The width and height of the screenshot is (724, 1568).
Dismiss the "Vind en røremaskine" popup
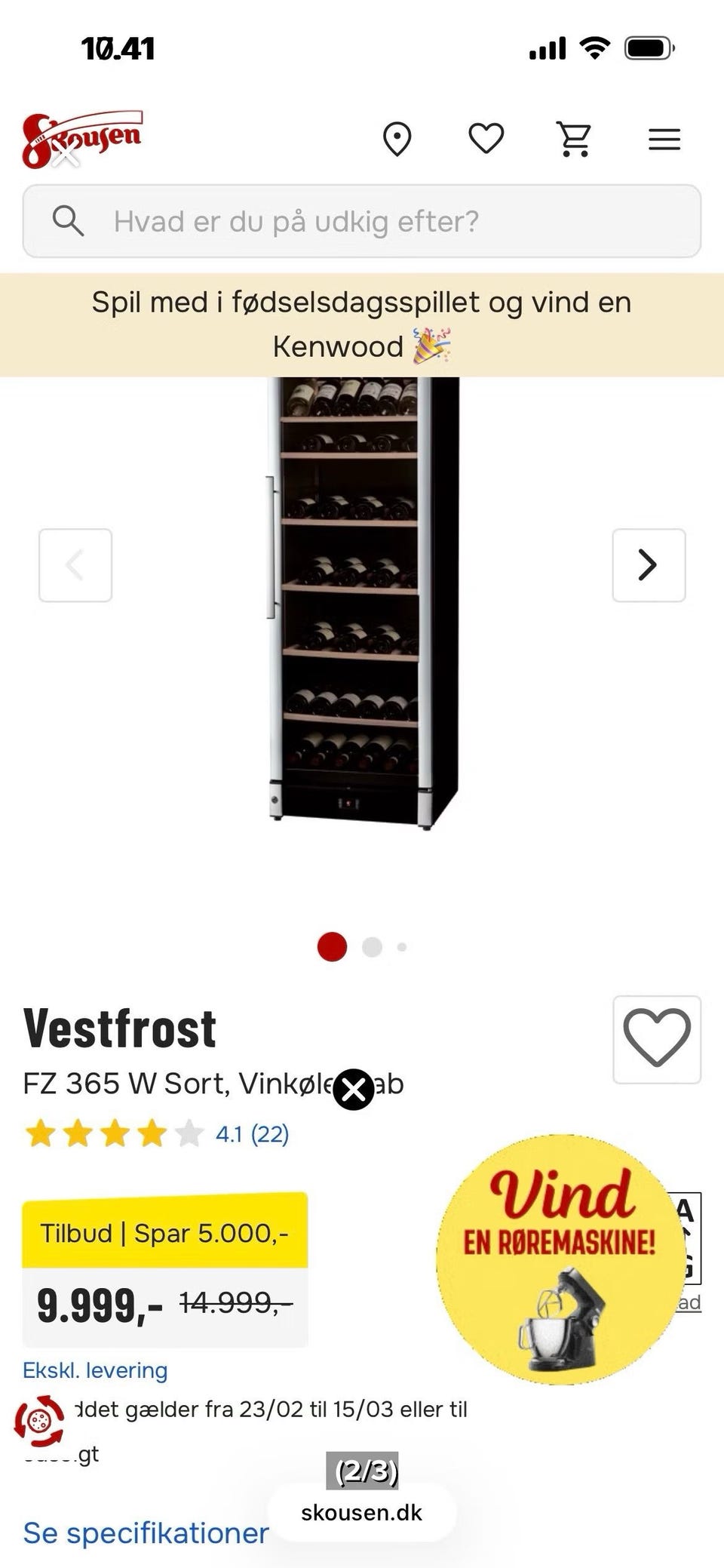(354, 1090)
